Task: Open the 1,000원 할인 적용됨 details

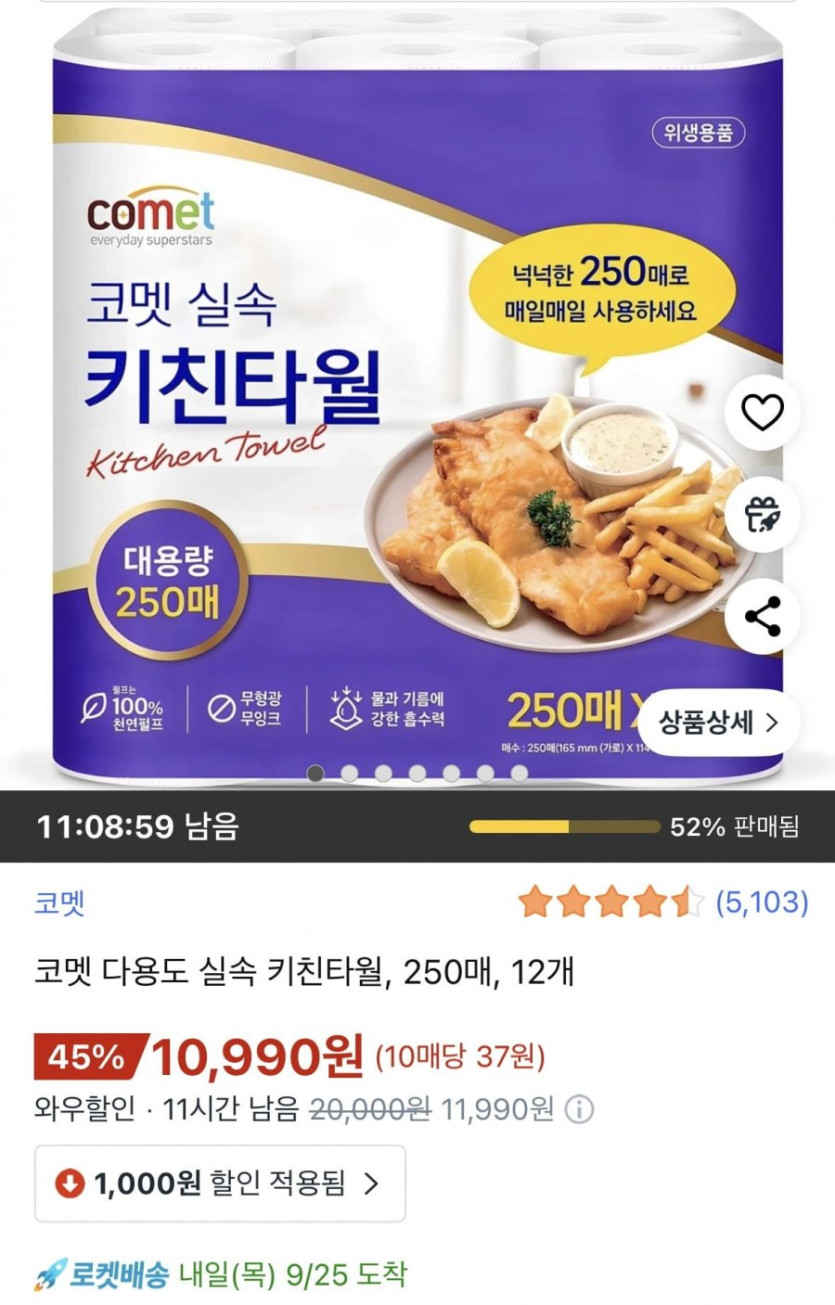Action: pos(220,1184)
